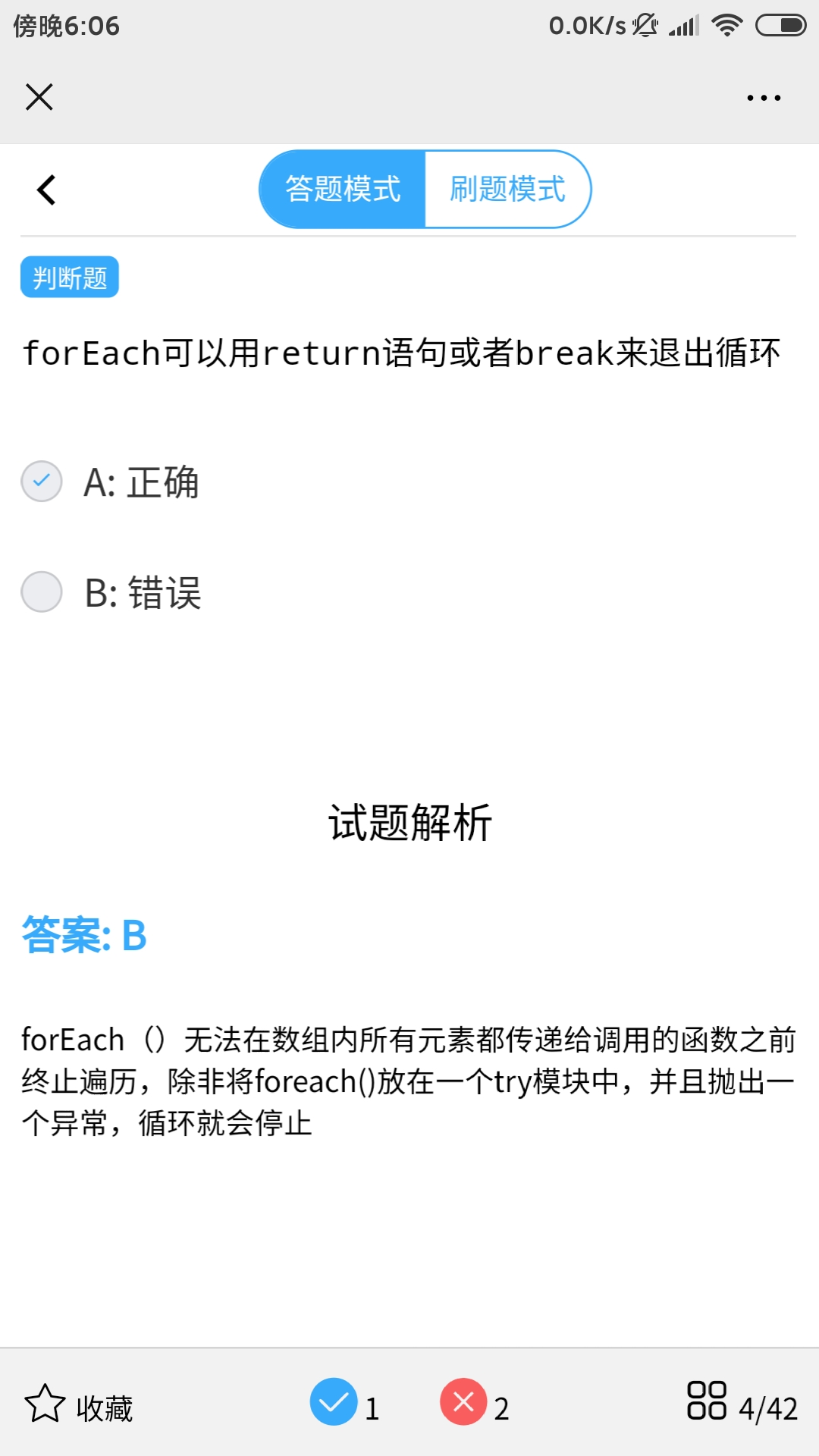
Task: Select option B: 错误
Action: [x=42, y=592]
